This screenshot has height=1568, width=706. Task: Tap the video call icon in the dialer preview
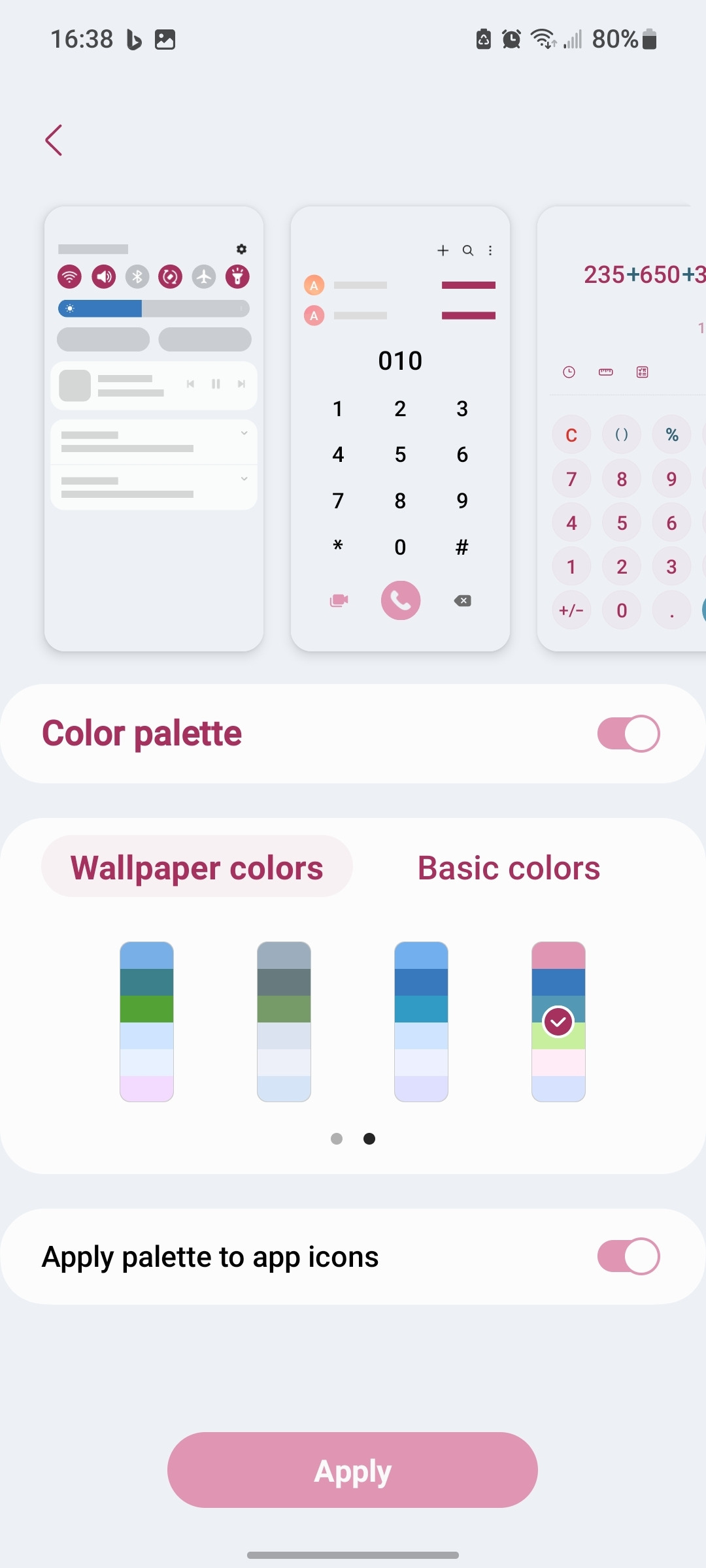pyautogui.click(x=338, y=600)
